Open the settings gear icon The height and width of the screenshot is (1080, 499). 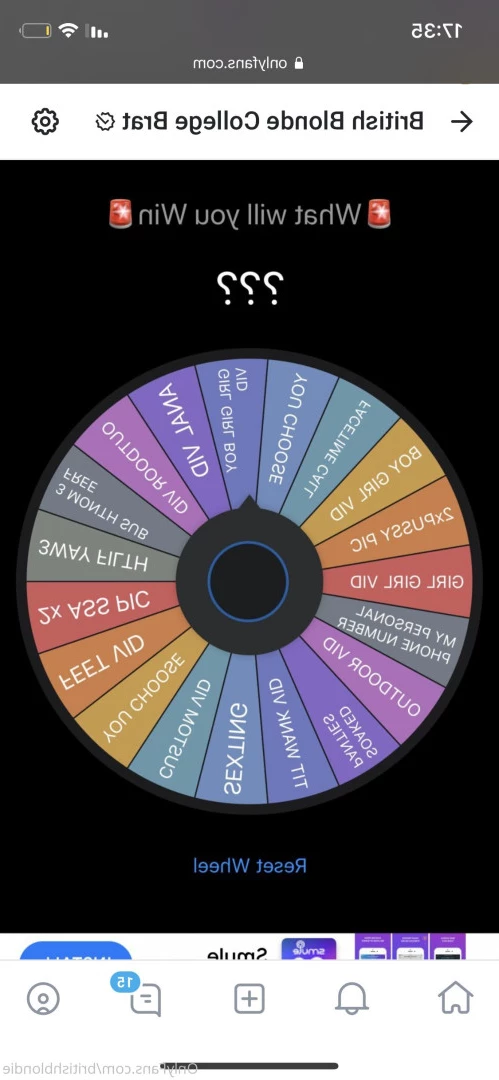click(x=45, y=122)
